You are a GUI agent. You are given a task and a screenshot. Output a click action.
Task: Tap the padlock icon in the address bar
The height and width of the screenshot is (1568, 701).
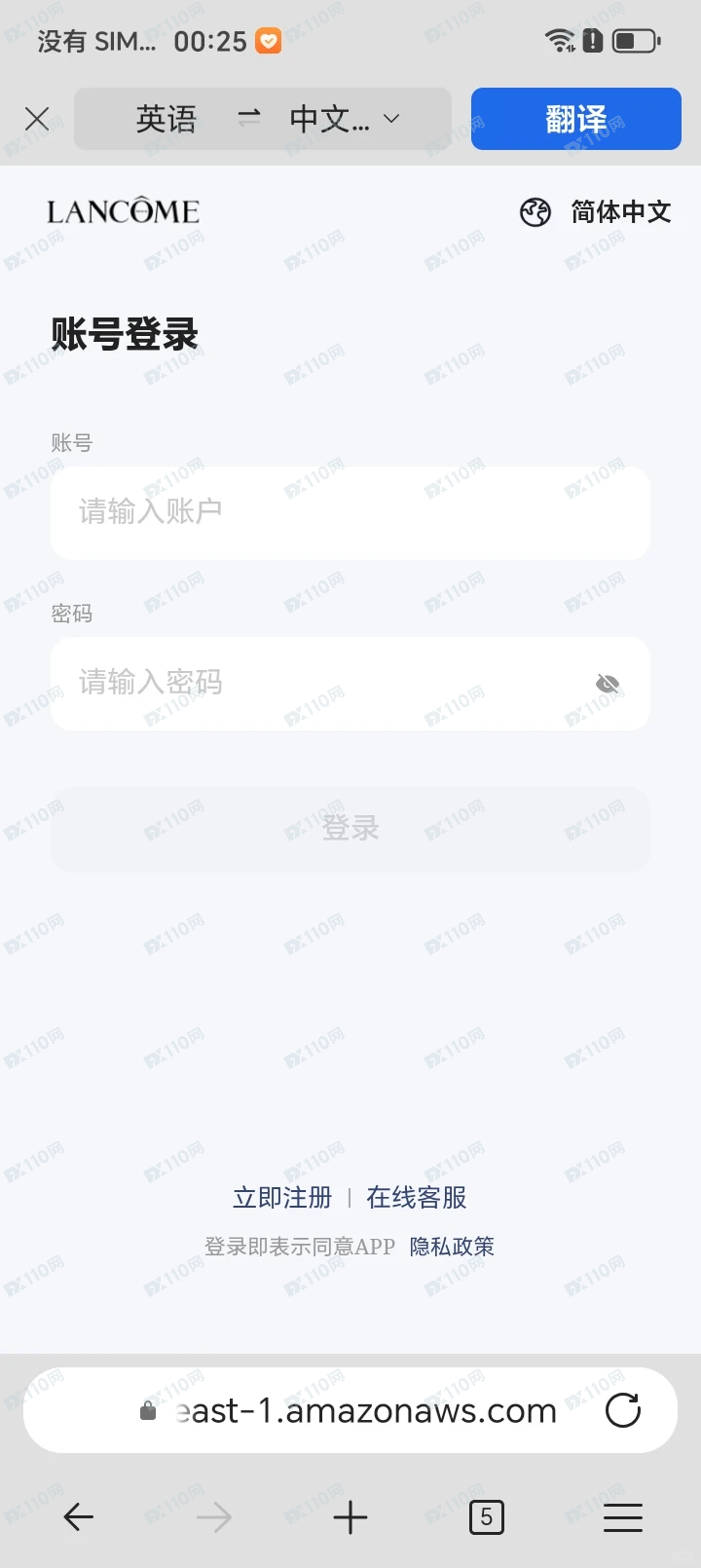[x=146, y=1409]
